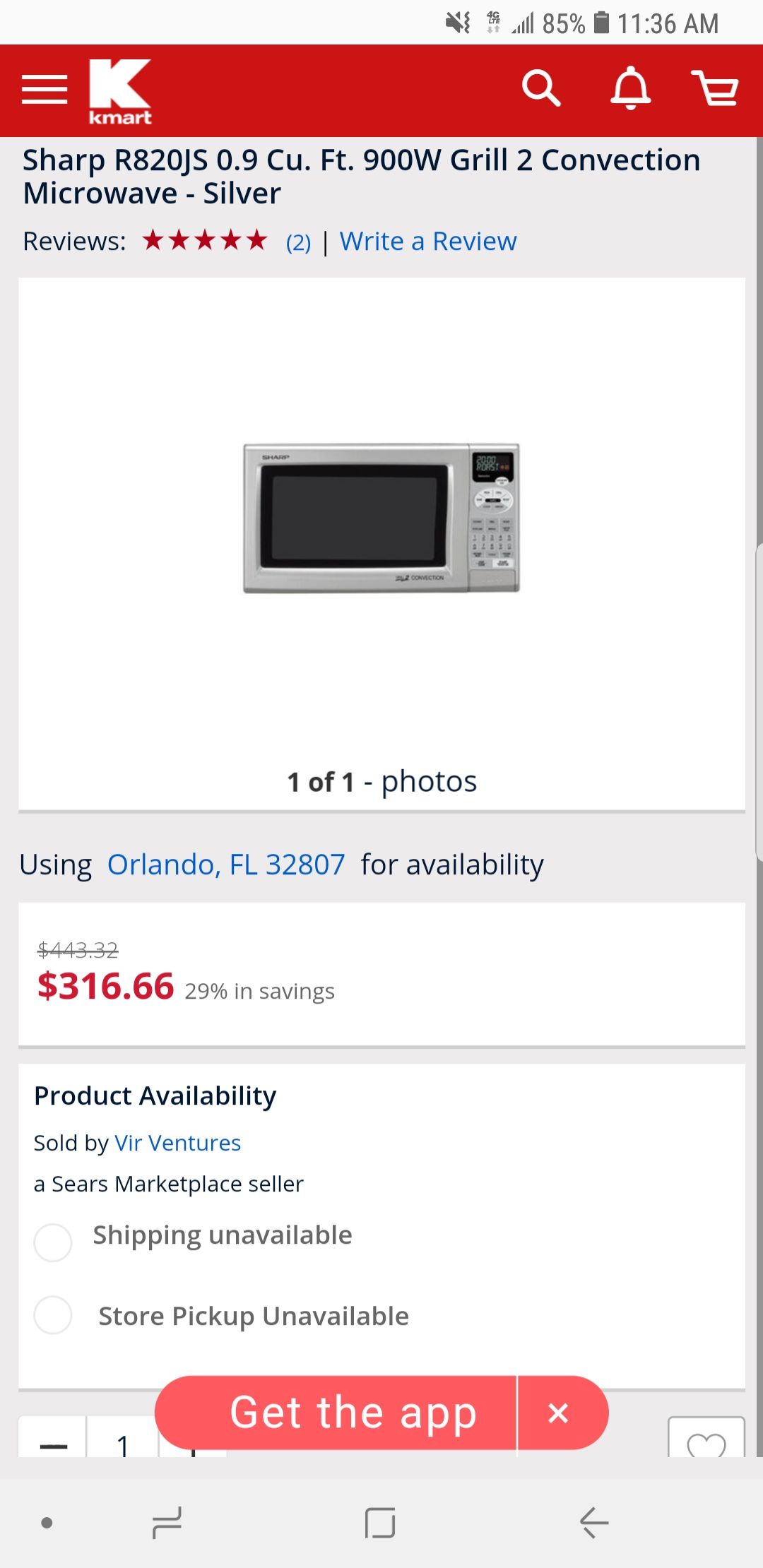The height and width of the screenshot is (1568, 763).
Task: View the microwave product photo
Action: (x=381, y=518)
